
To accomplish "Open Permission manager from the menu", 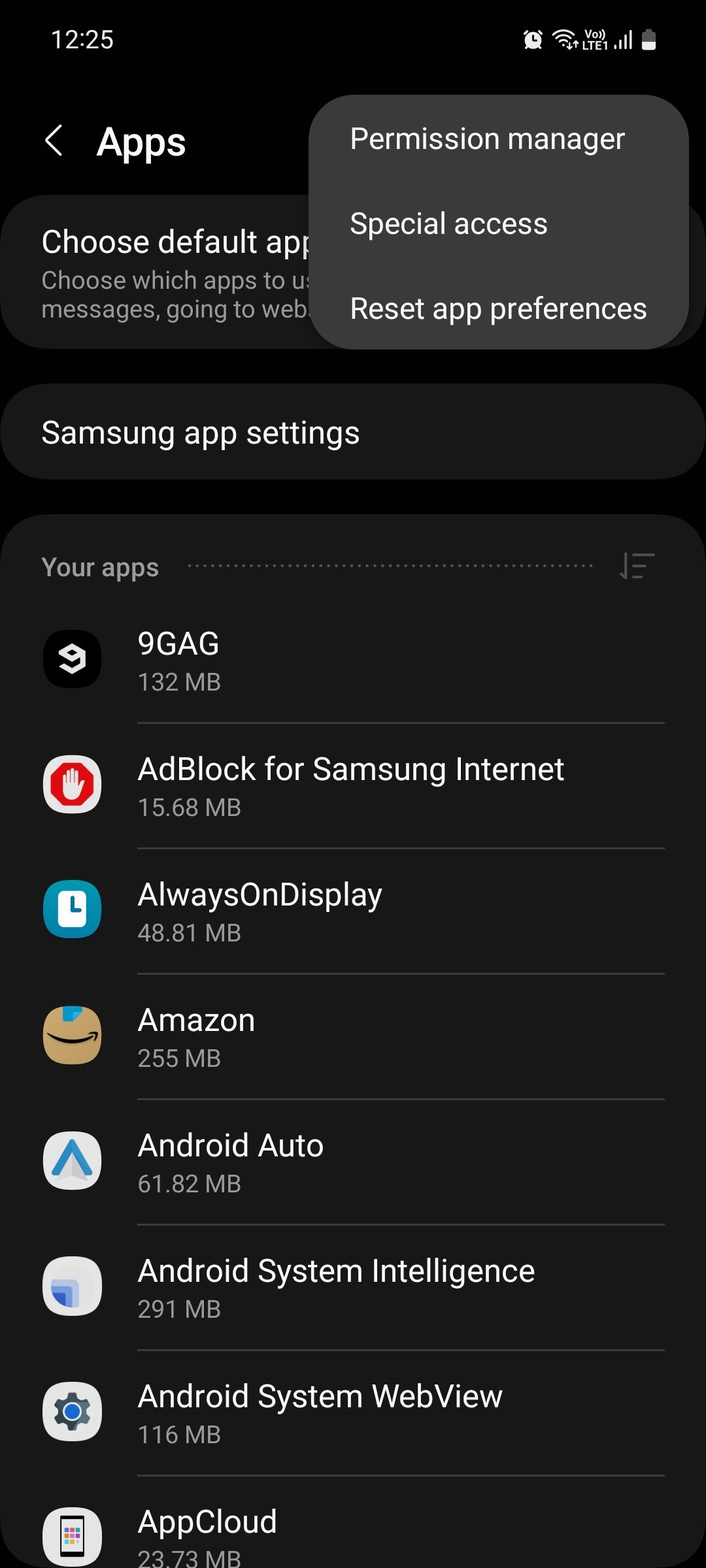I will [x=487, y=139].
